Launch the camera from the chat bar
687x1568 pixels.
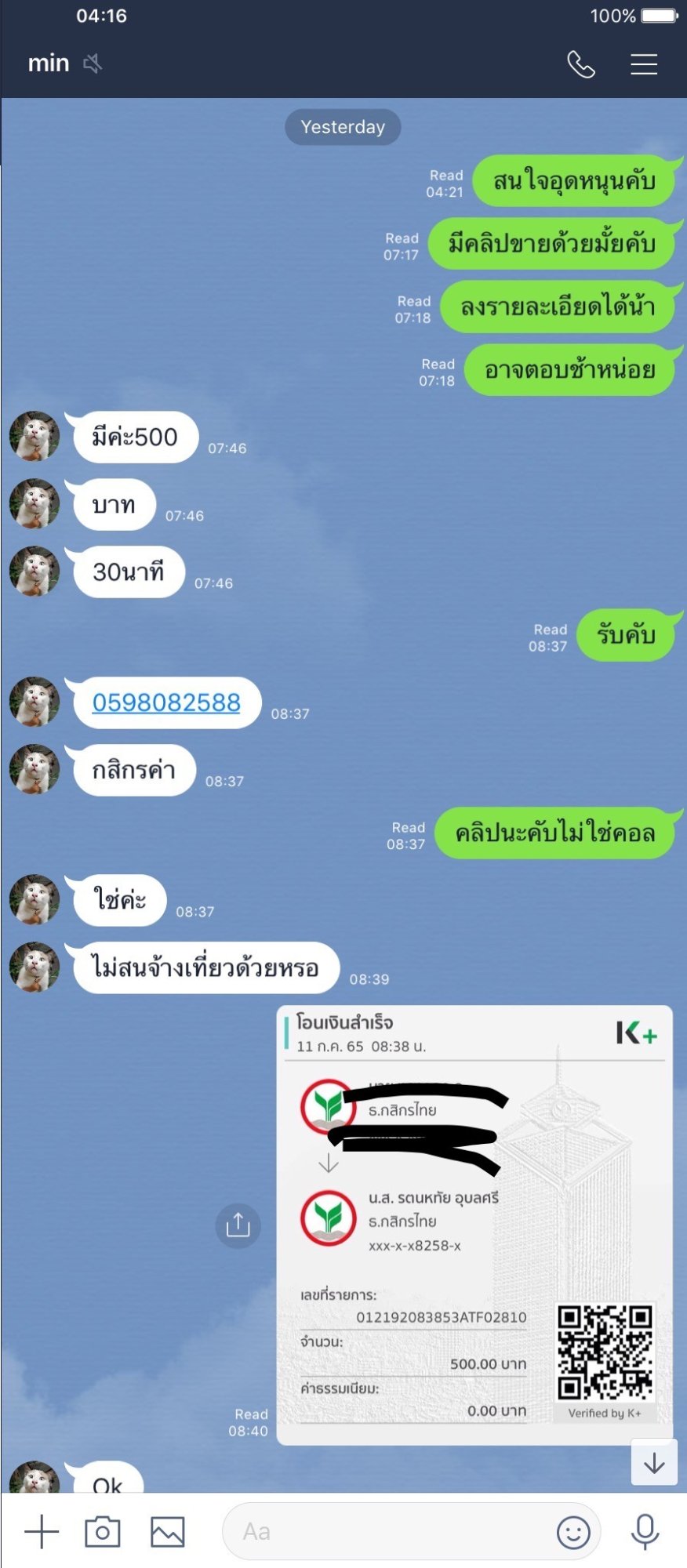[103, 1531]
